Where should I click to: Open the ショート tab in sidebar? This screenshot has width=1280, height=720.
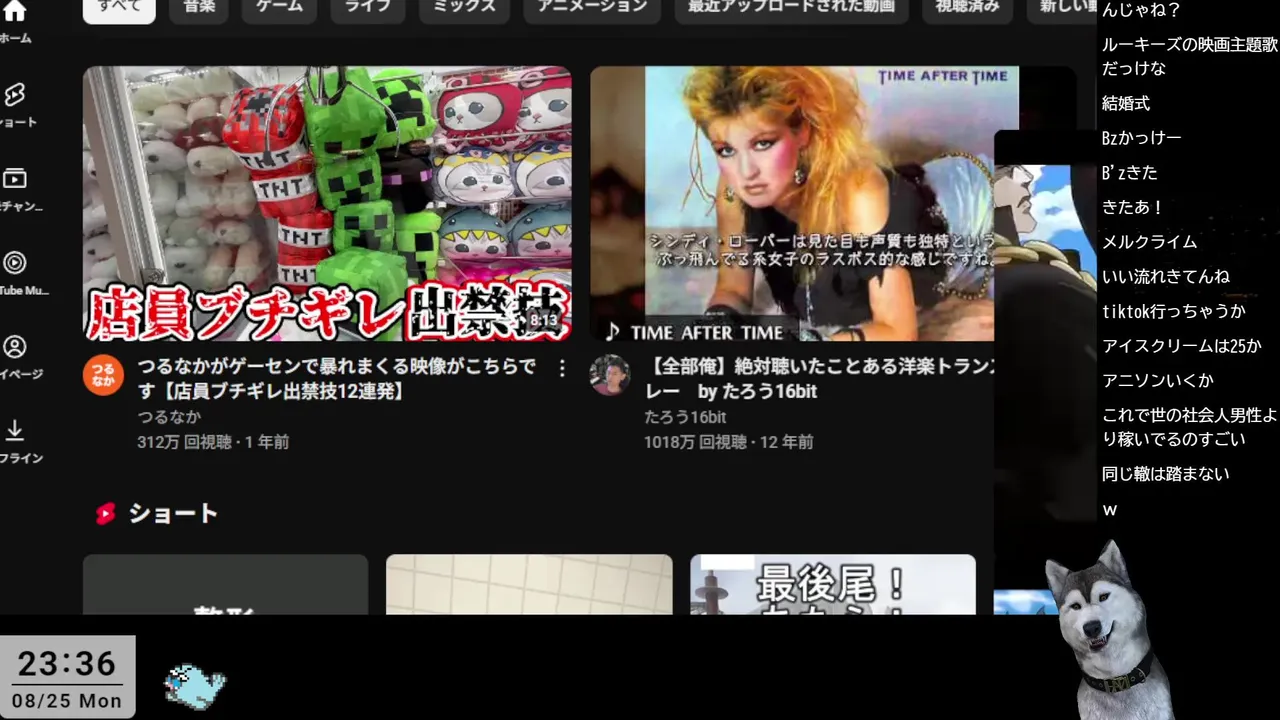point(15,104)
